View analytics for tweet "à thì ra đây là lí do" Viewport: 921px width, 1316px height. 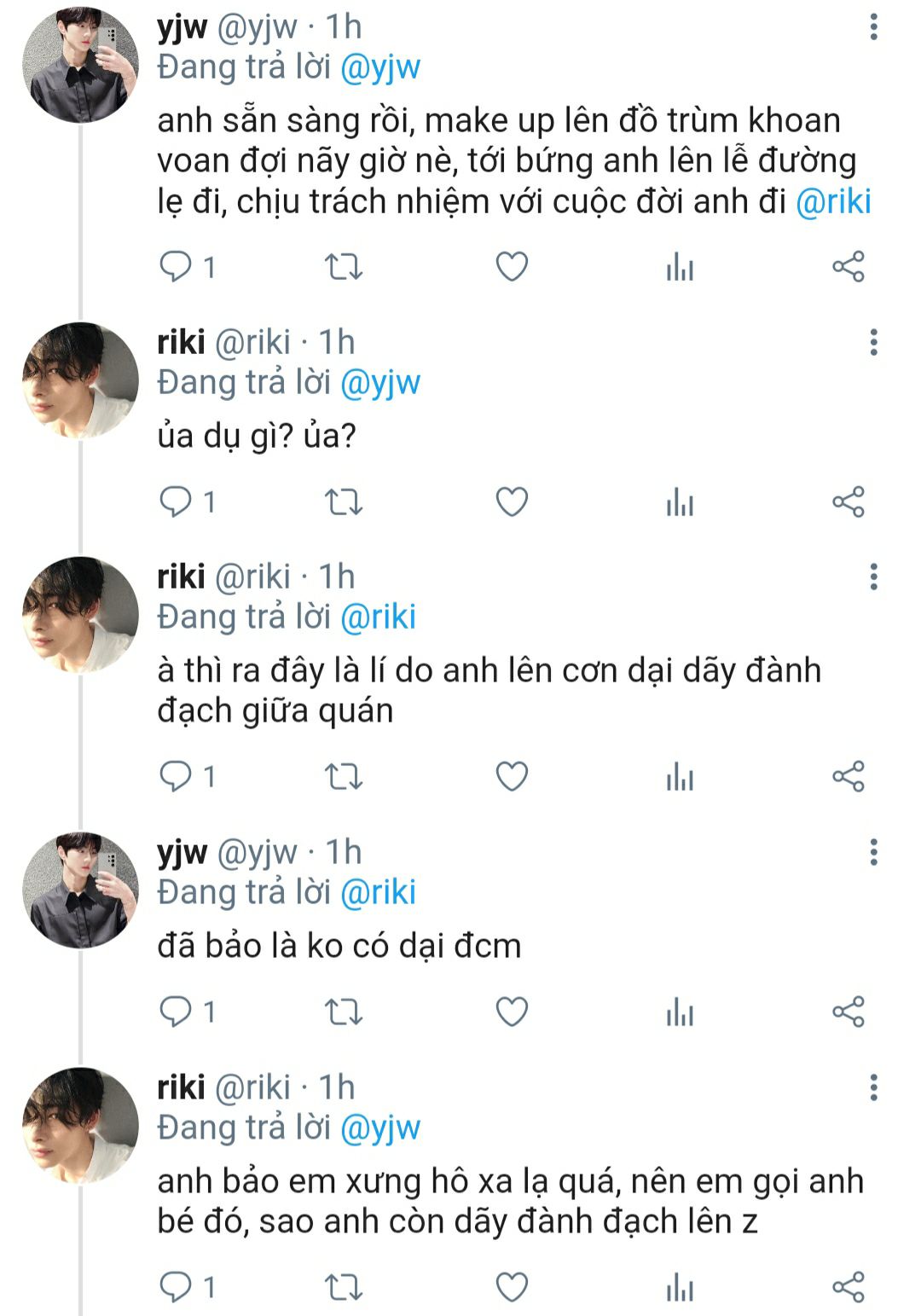680,777
